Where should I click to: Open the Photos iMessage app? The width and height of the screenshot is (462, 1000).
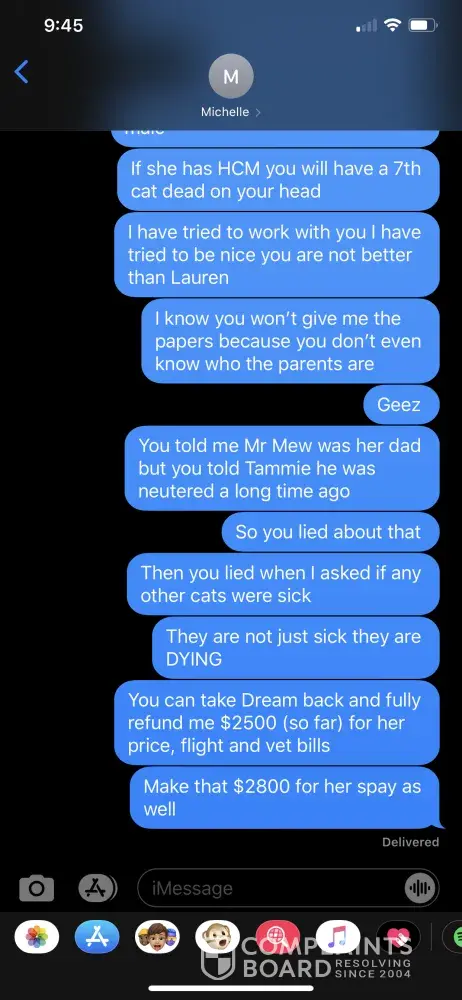pos(37,937)
